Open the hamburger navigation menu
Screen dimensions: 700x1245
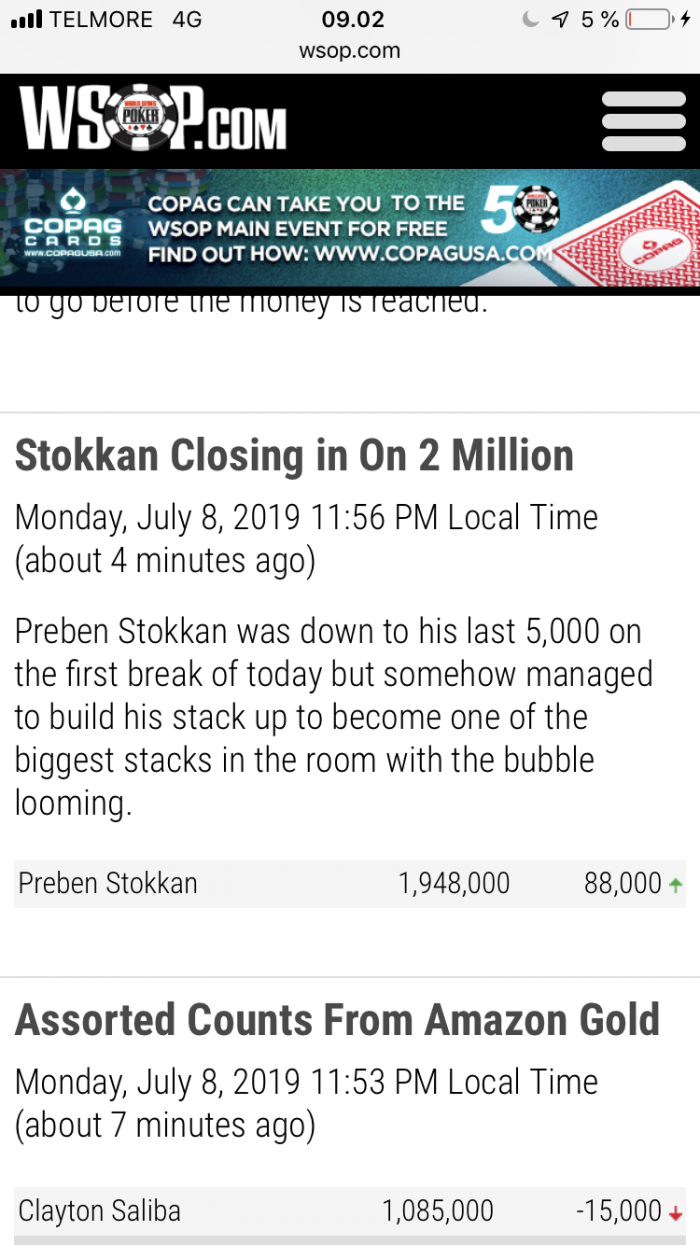pyautogui.click(x=643, y=121)
